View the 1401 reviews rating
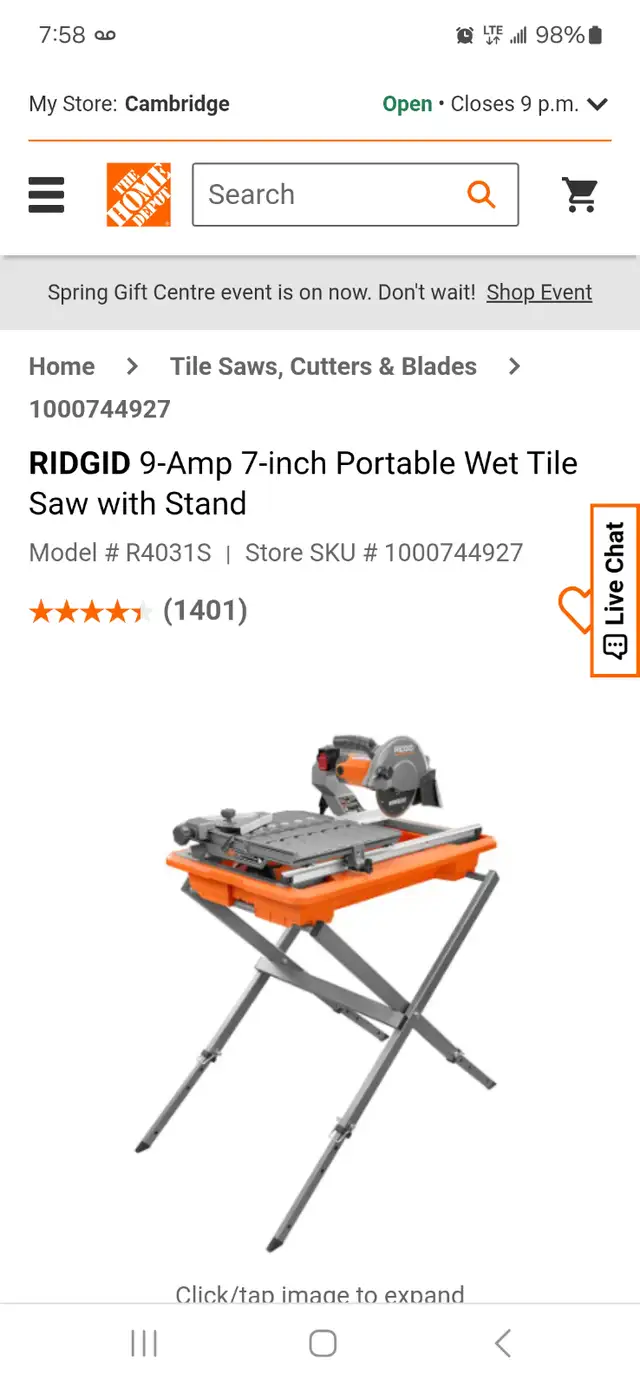This screenshot has height=1388, width=640. coord(138,610)
